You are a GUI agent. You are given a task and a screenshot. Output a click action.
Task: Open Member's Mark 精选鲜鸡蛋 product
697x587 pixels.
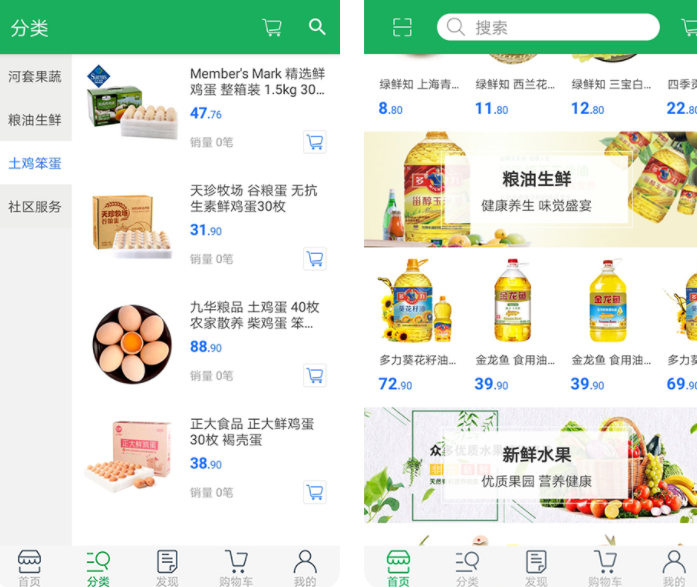(257, 81)
